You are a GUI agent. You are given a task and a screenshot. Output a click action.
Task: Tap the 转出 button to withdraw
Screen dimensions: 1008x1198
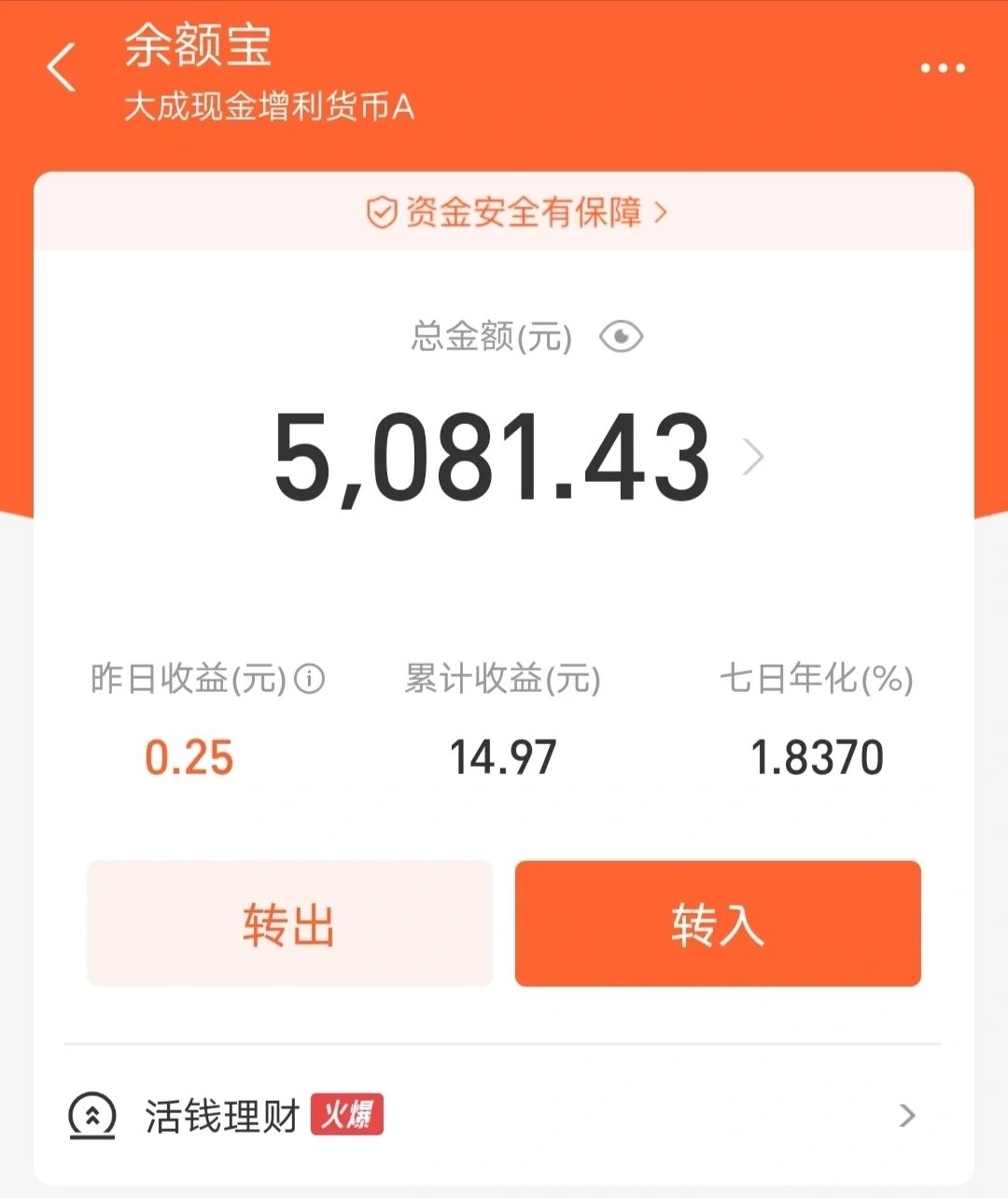tap(289, 923)
